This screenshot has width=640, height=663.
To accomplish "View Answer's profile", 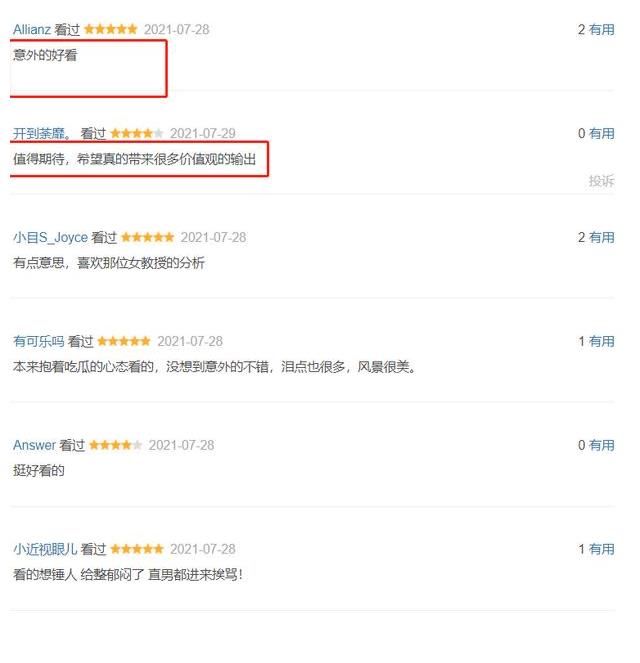I will click(34, 446).
